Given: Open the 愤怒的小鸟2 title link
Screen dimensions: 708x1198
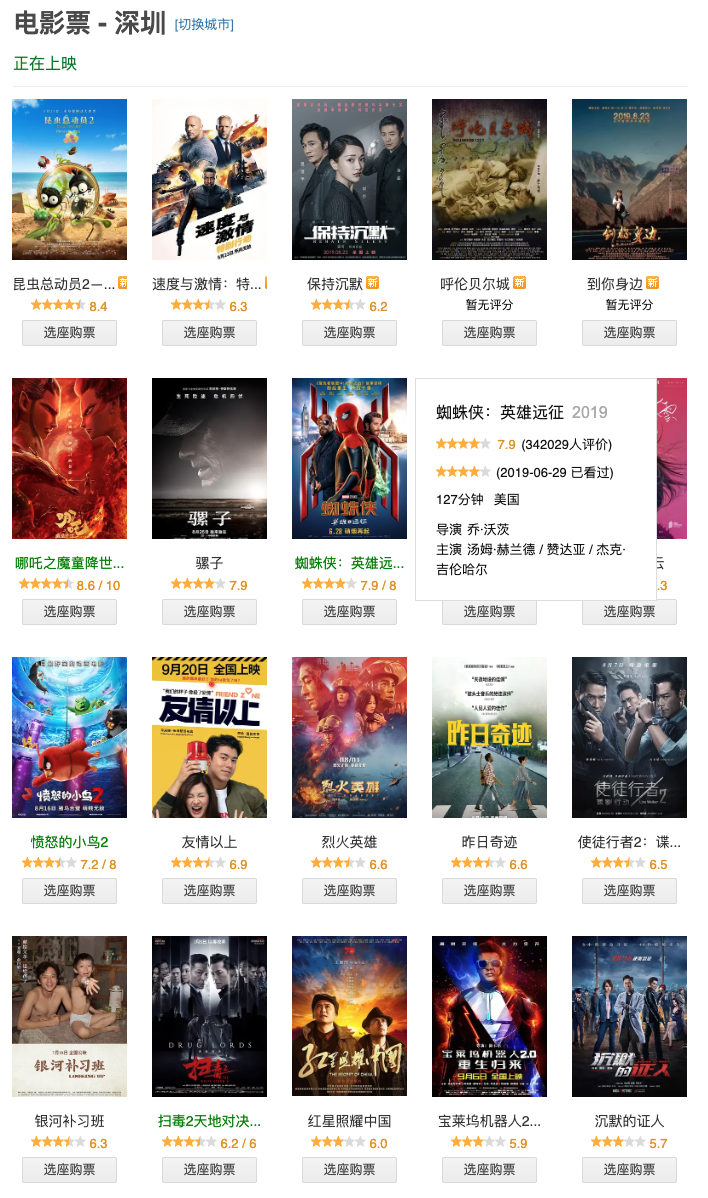Looking at the screenshot, I should pos(70,842).
